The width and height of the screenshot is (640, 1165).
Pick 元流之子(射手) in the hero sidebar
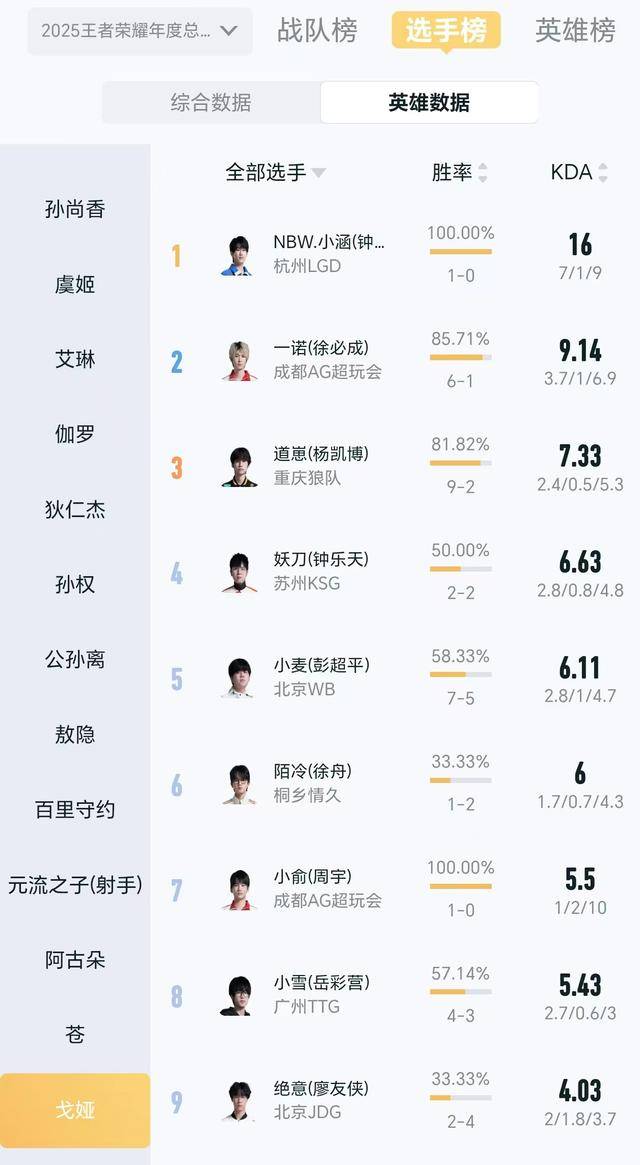coord(75,885)
